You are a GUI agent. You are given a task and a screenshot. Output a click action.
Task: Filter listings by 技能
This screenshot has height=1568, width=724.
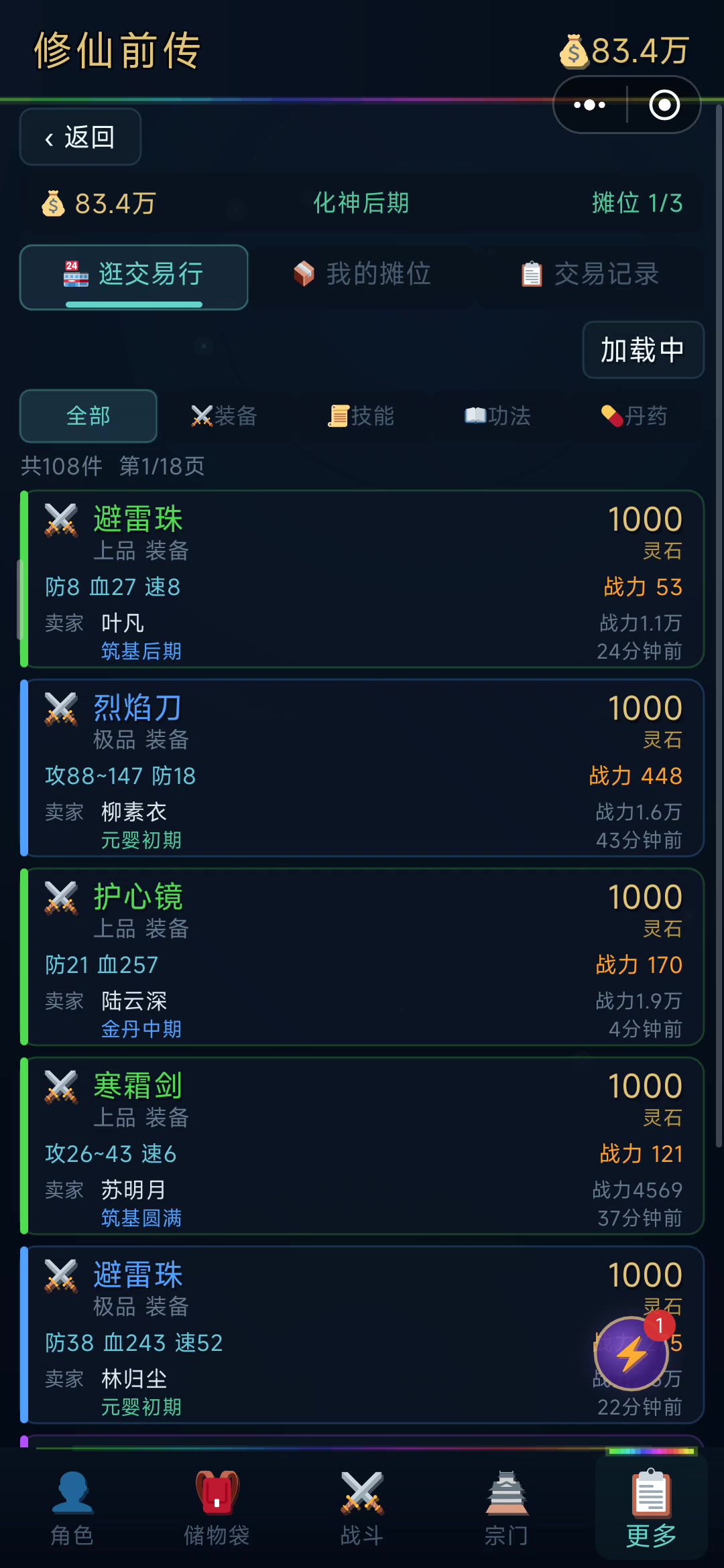(361, 416)
